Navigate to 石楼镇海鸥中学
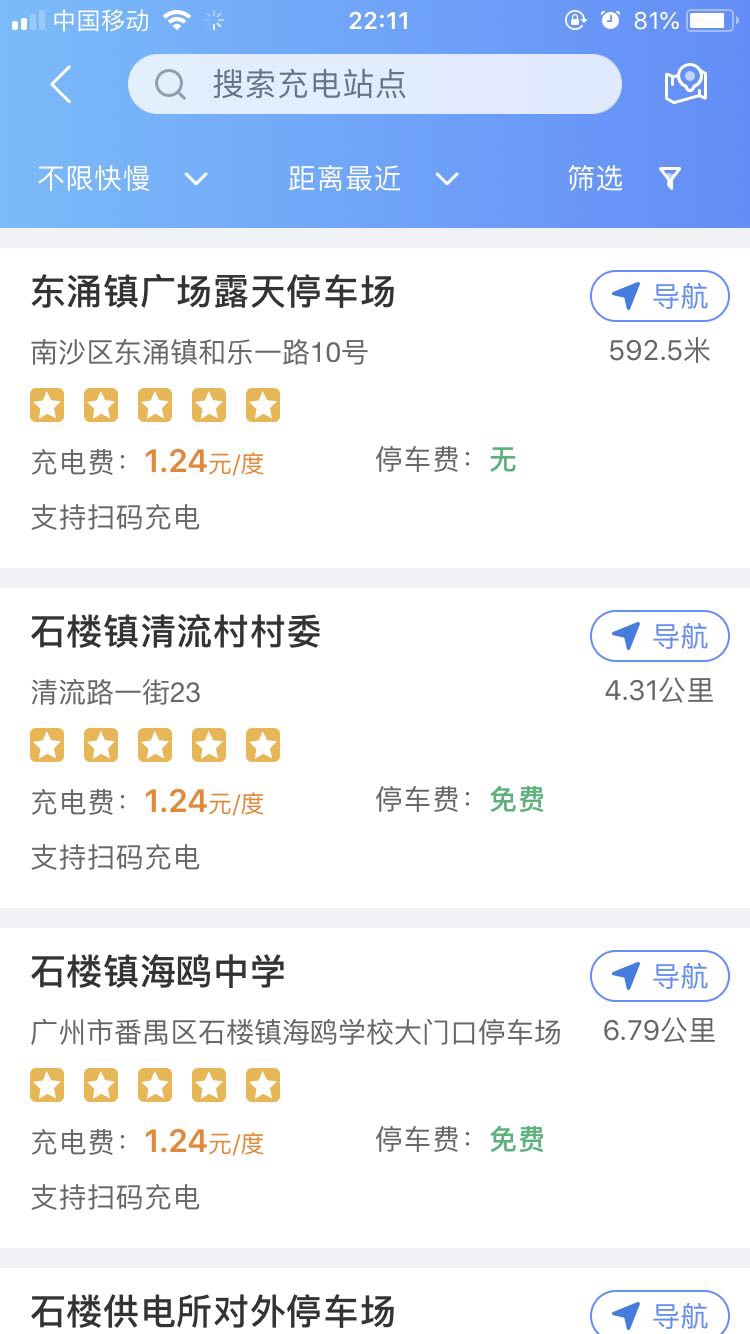Viewport: 750px width, 1334px height. pos(660,976)
